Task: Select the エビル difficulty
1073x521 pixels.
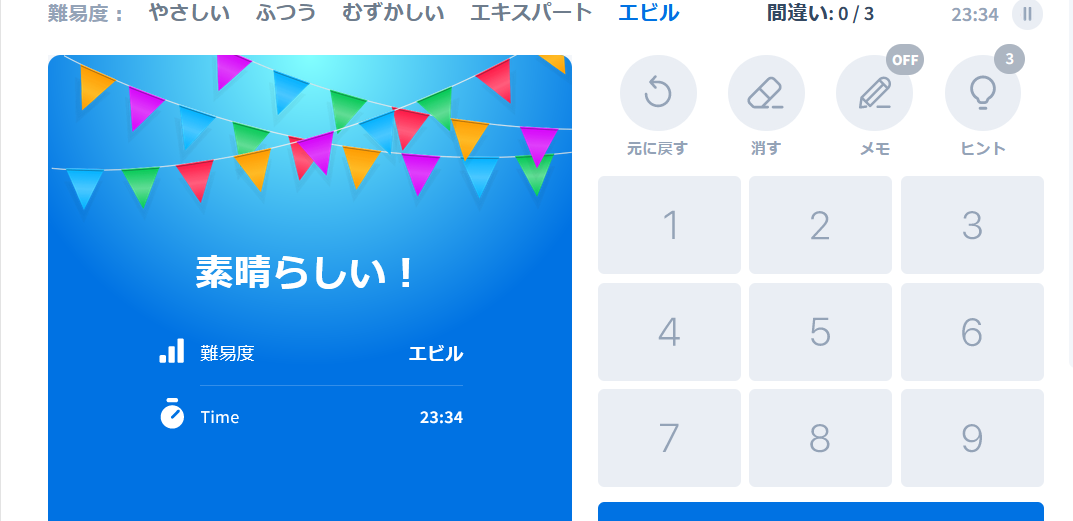Action: point(648,14)
